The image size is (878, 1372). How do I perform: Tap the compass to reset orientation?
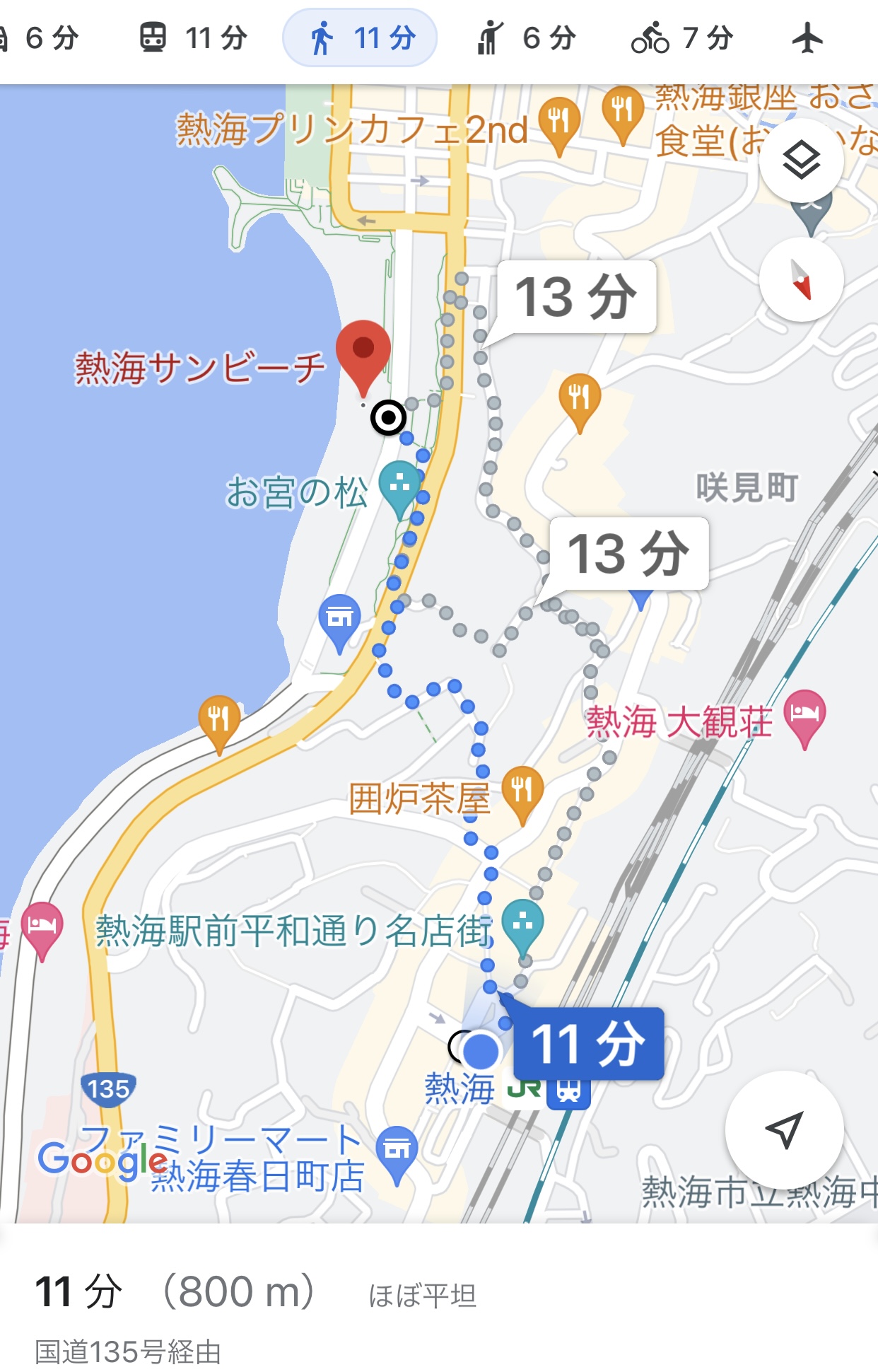[x=801, y=280]
